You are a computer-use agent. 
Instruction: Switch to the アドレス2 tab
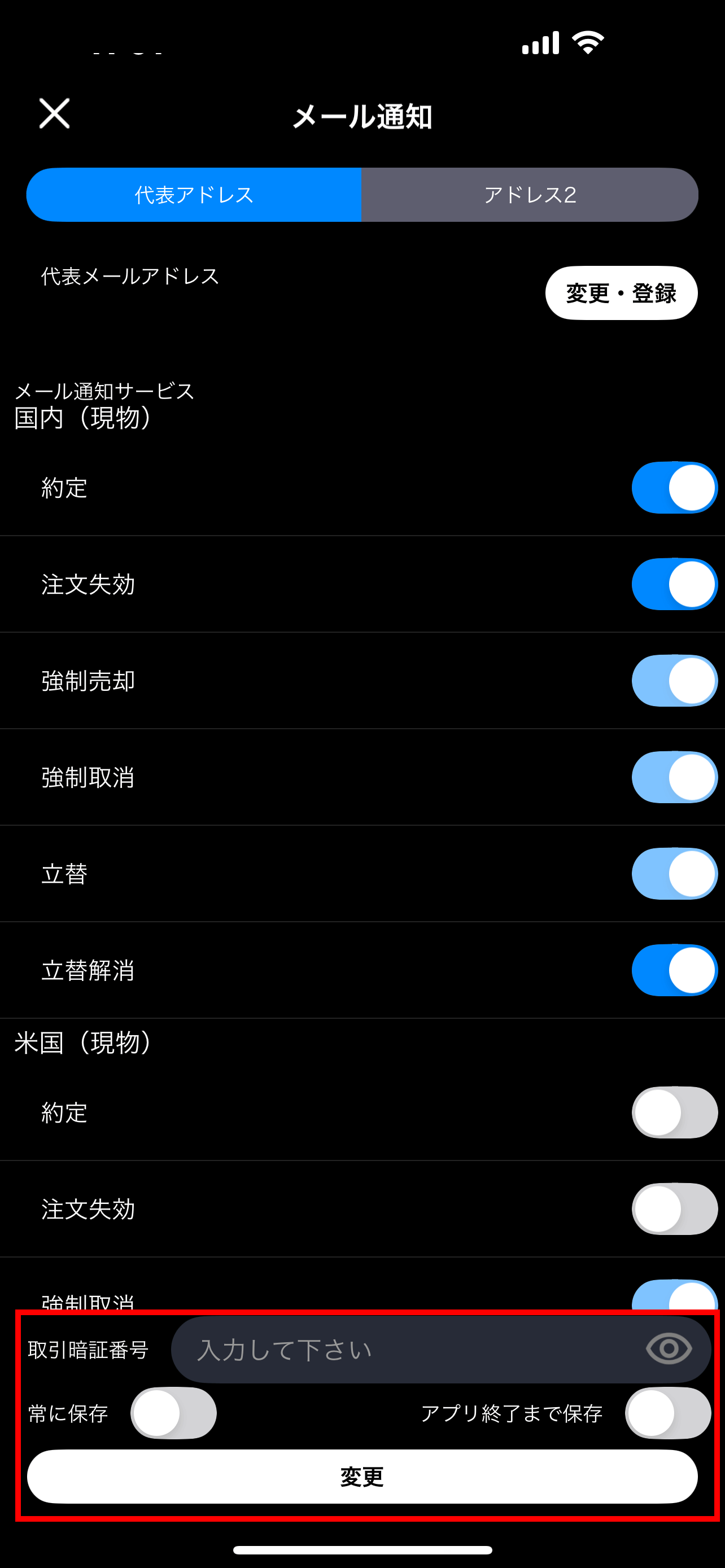530,195
